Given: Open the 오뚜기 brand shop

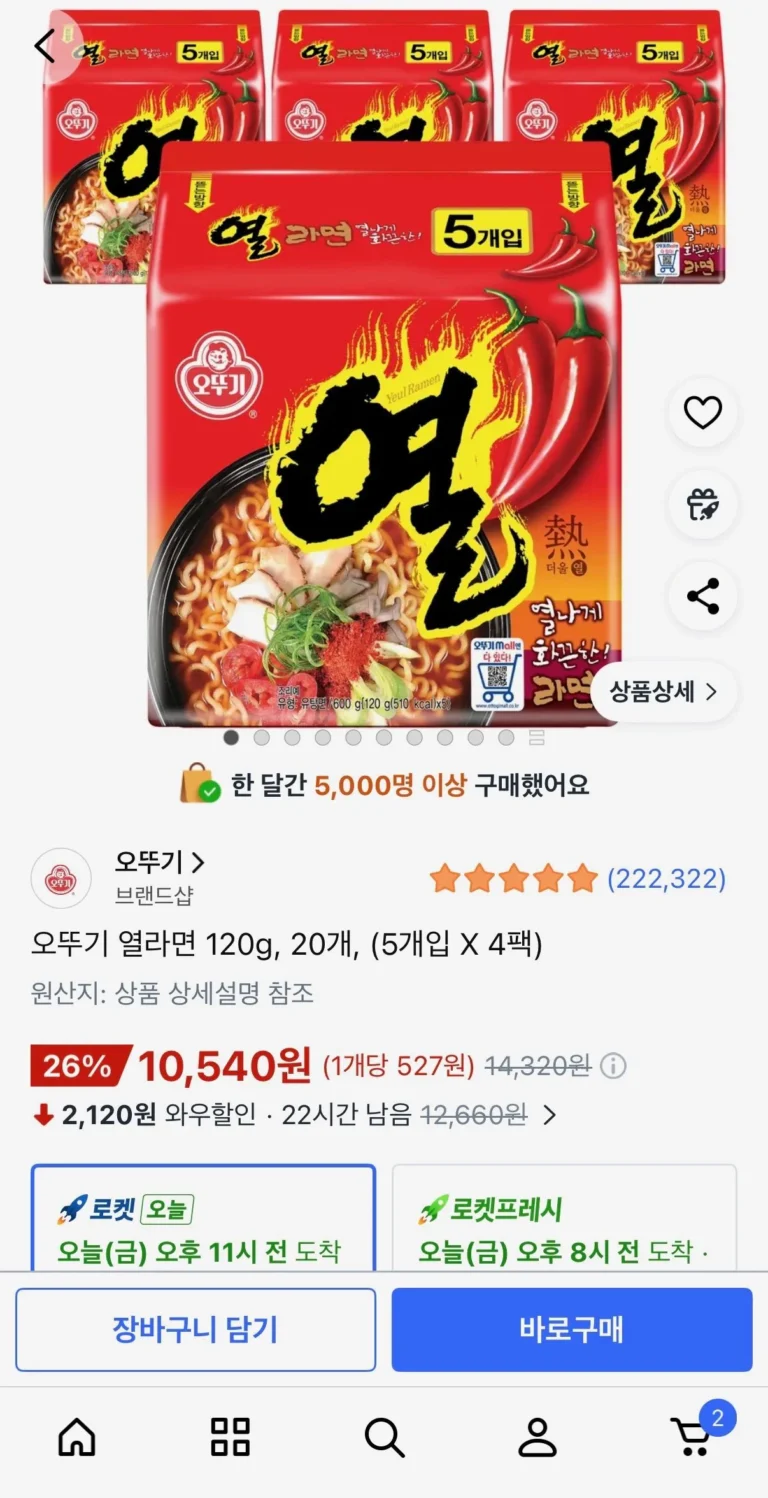Looking at the screenshot, I should [x=160, y=862].
